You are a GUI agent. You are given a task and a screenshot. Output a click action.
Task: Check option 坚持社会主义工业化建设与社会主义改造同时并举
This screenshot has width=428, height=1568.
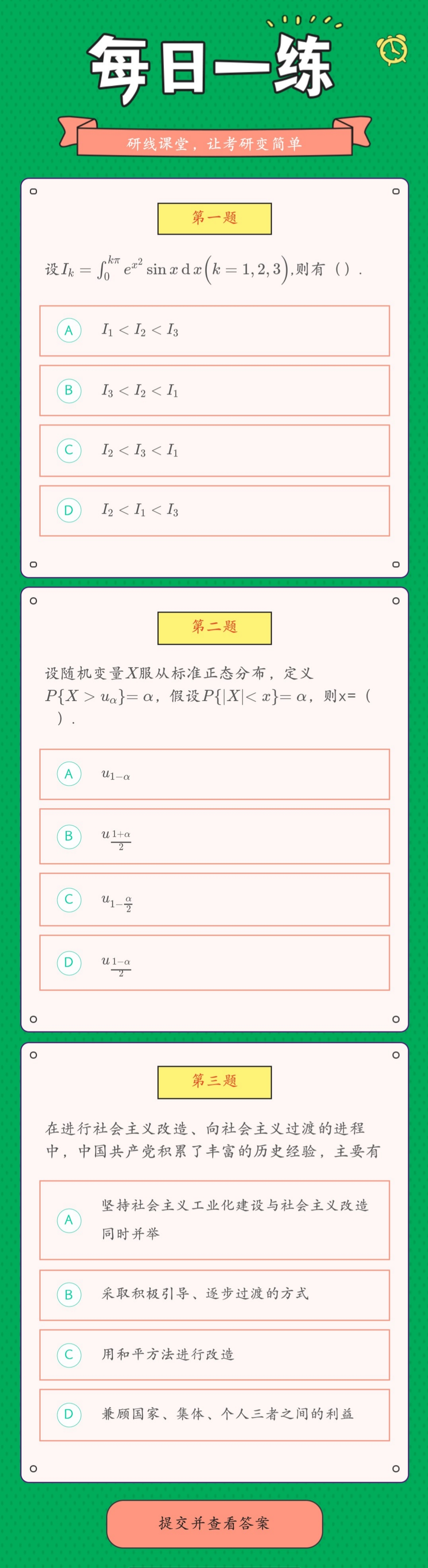pos(214,1220)
